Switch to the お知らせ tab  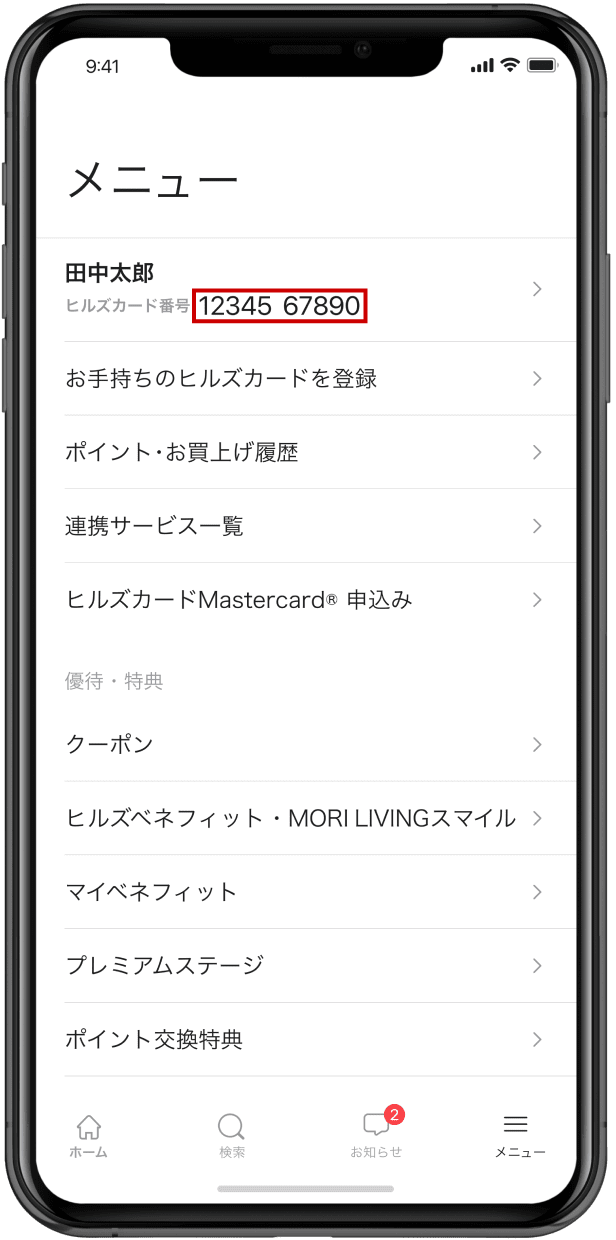point(377,1133)
